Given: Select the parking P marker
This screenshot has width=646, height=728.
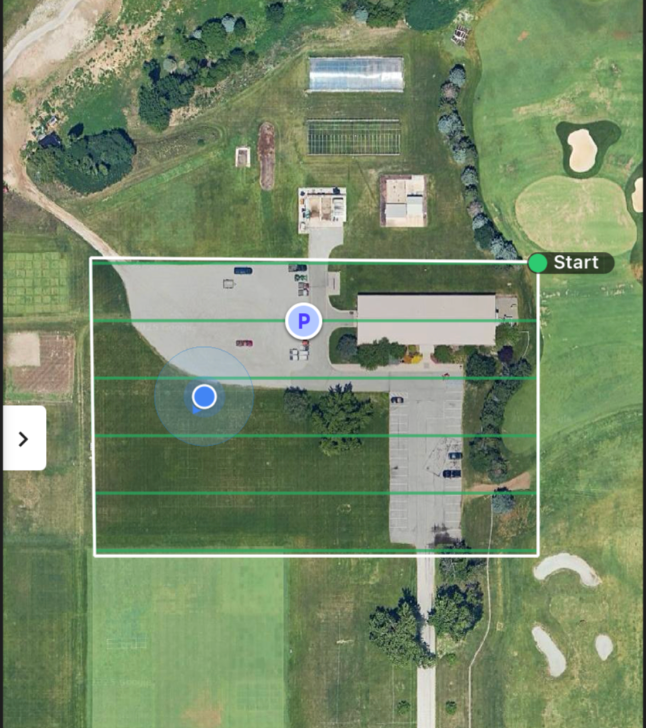Looking at the screenshot, I should point(302,322).
